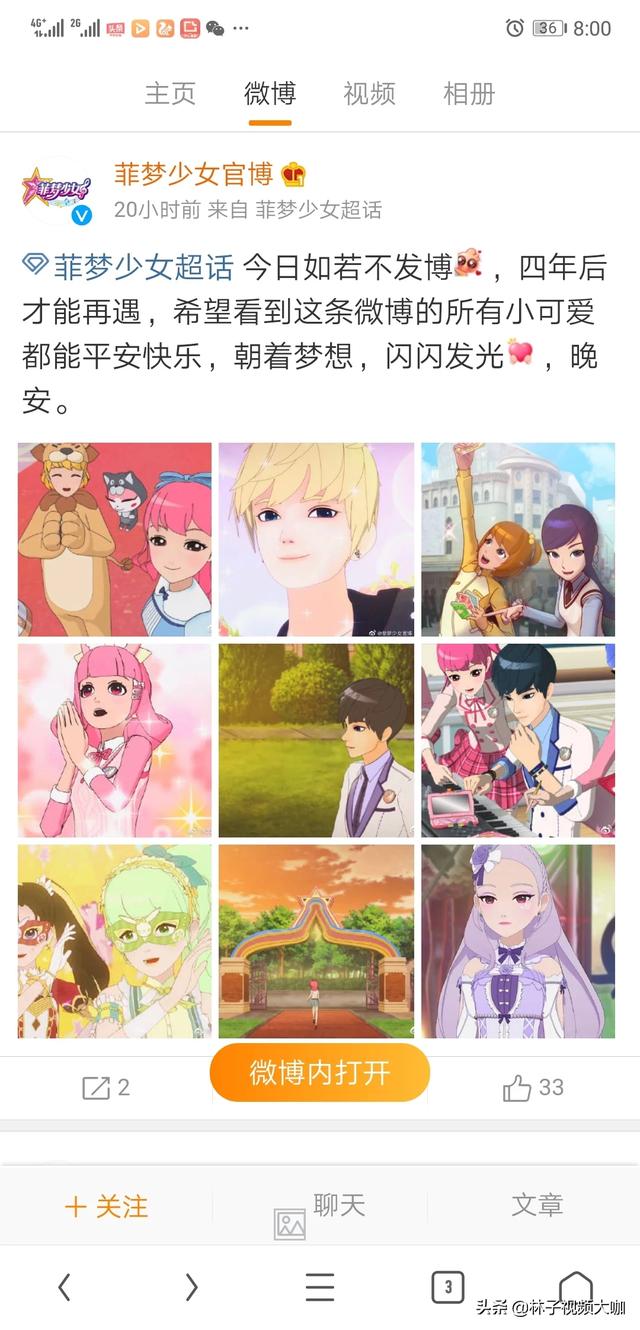Like this Weibo post
Image resolution: width=640 pixels, height=1330 pixels.
533,1088
